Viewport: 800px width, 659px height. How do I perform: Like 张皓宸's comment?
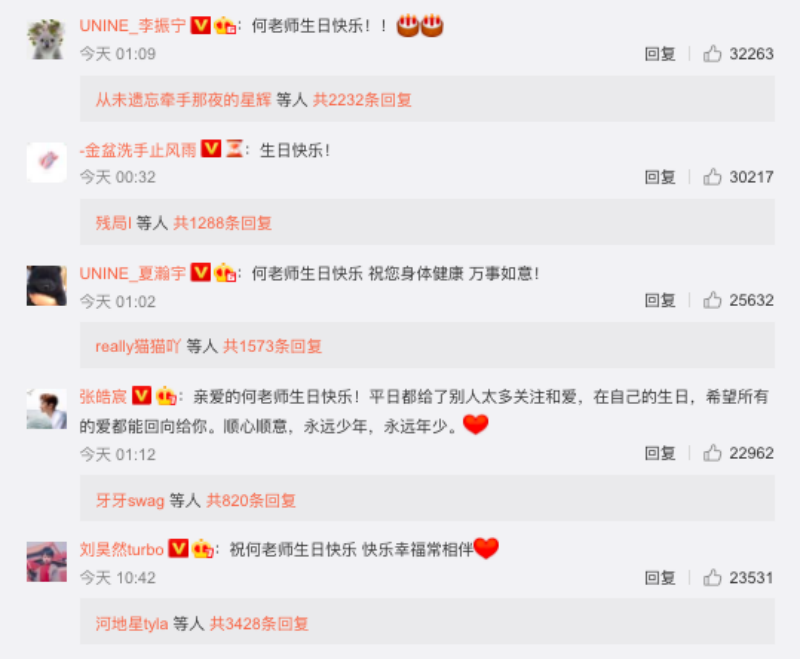coord(713,454)
